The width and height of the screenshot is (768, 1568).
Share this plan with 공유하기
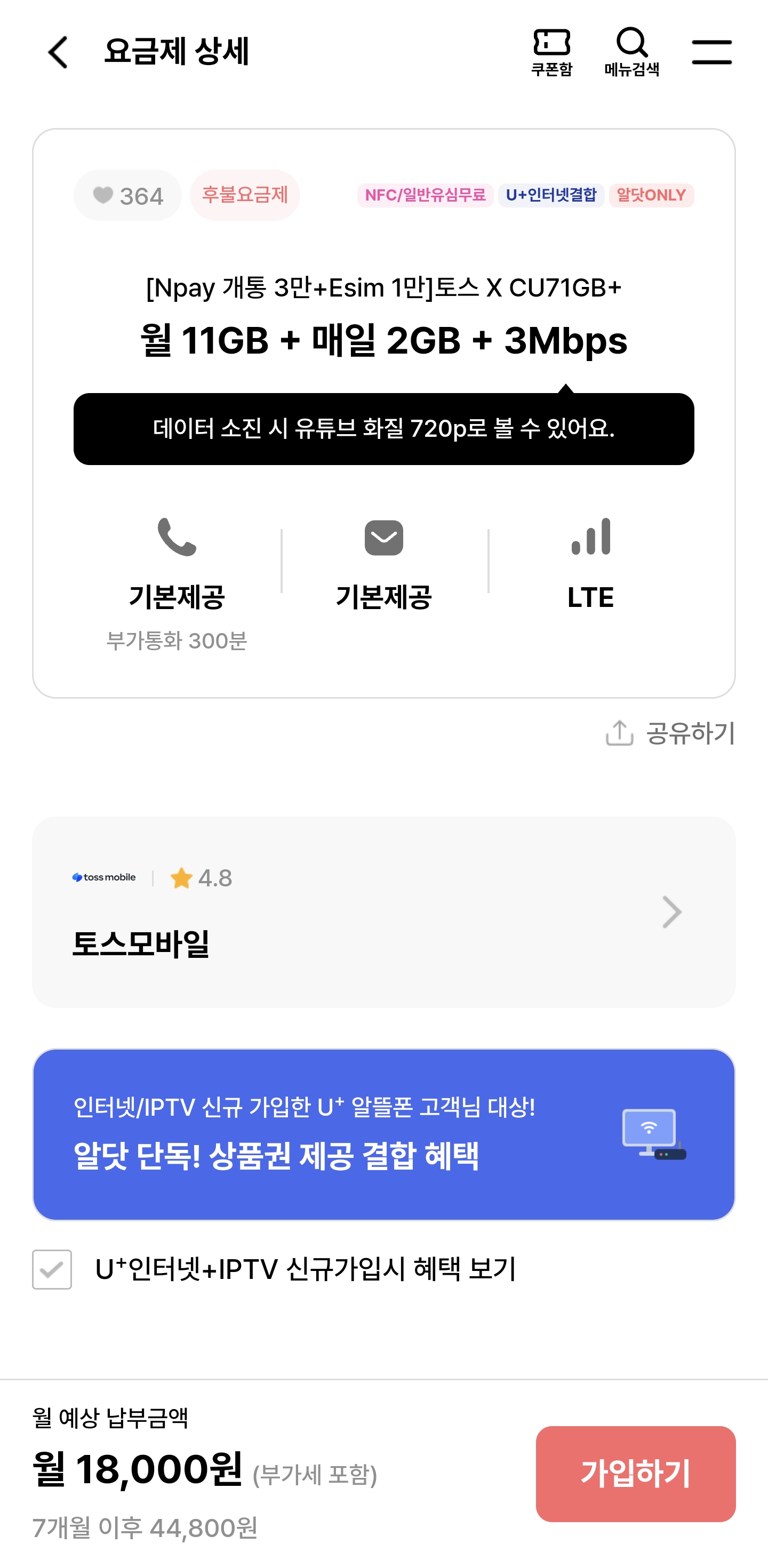tap(670, 733)
